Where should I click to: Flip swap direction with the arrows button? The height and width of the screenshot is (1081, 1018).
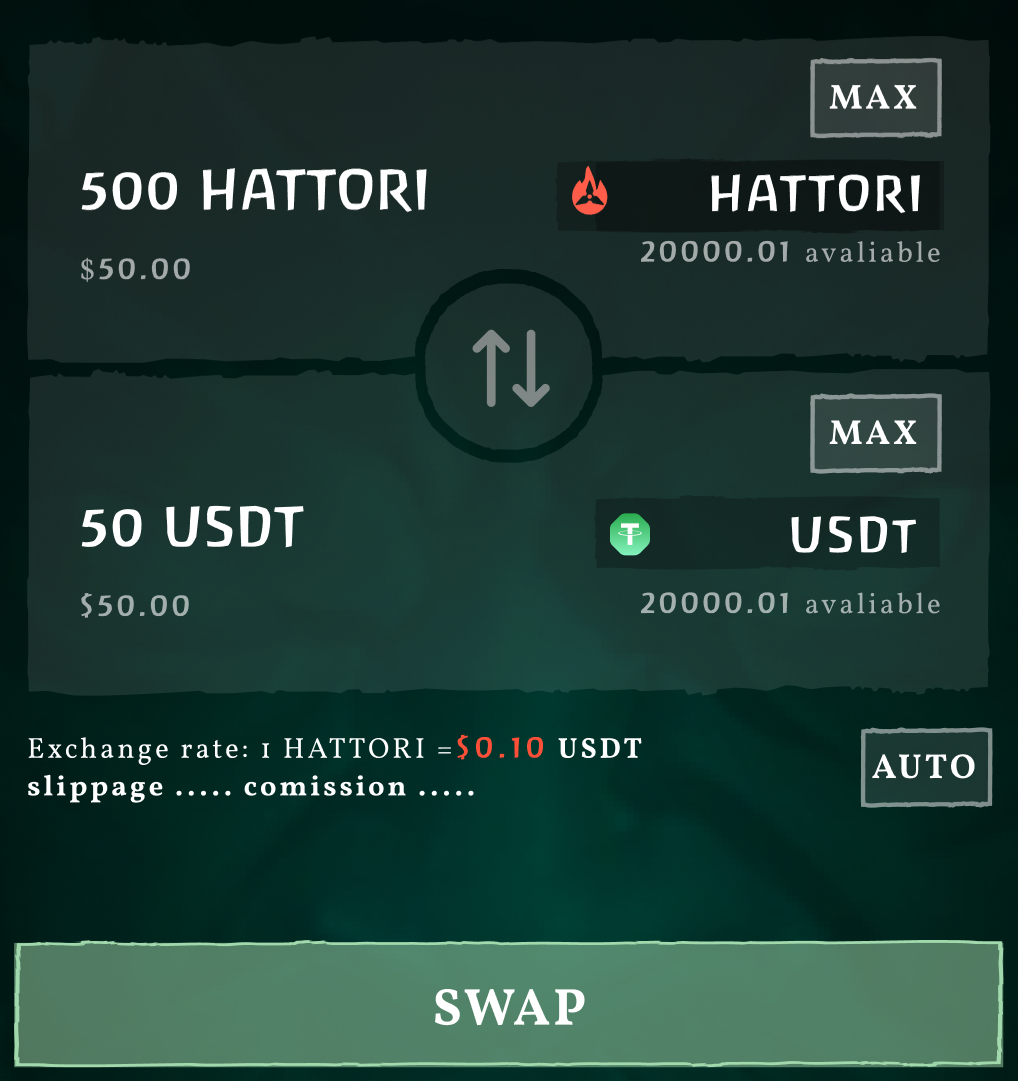pyautogui.click(x=509, y=366)
